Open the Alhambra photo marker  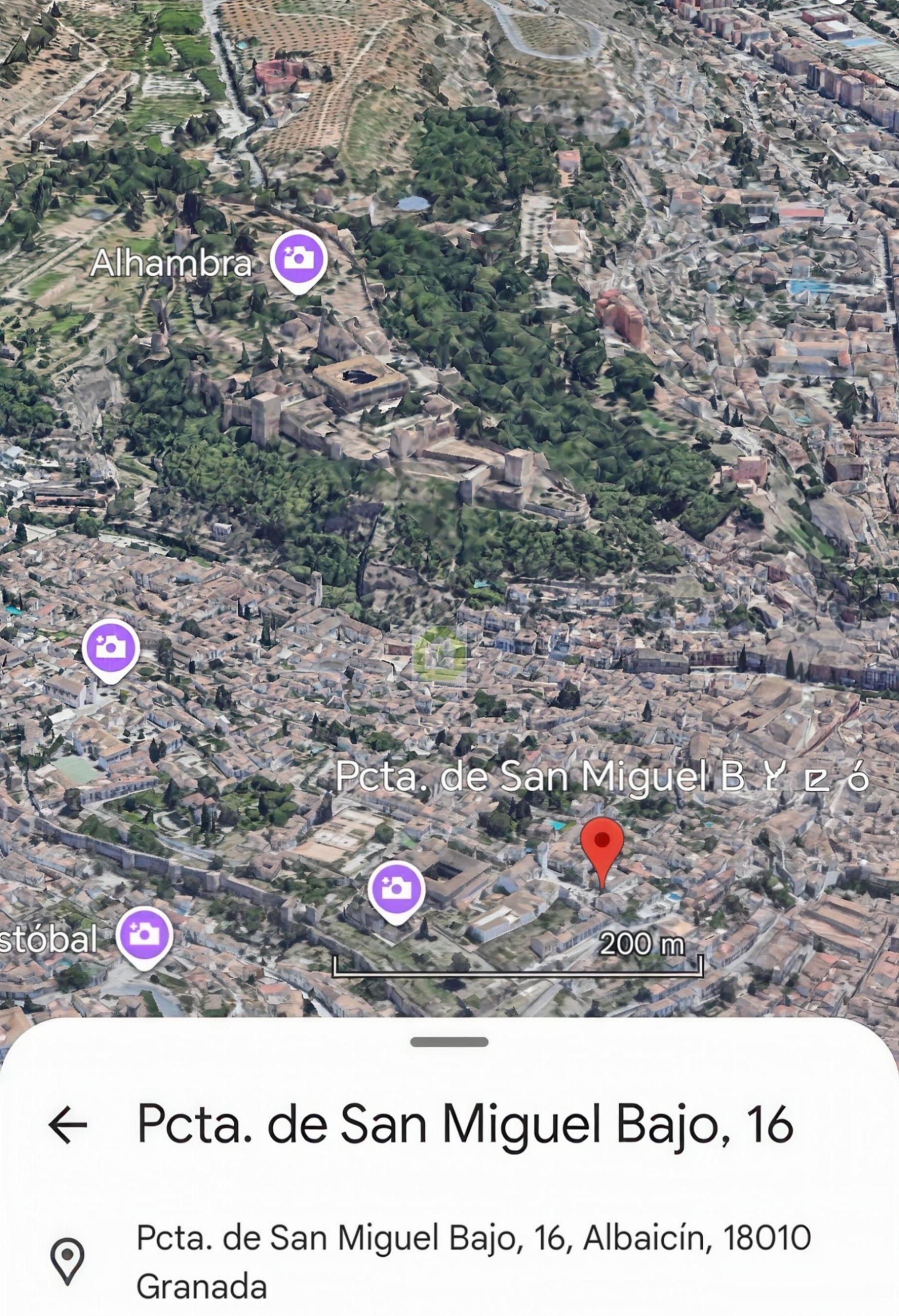click(x=298, y=260)
